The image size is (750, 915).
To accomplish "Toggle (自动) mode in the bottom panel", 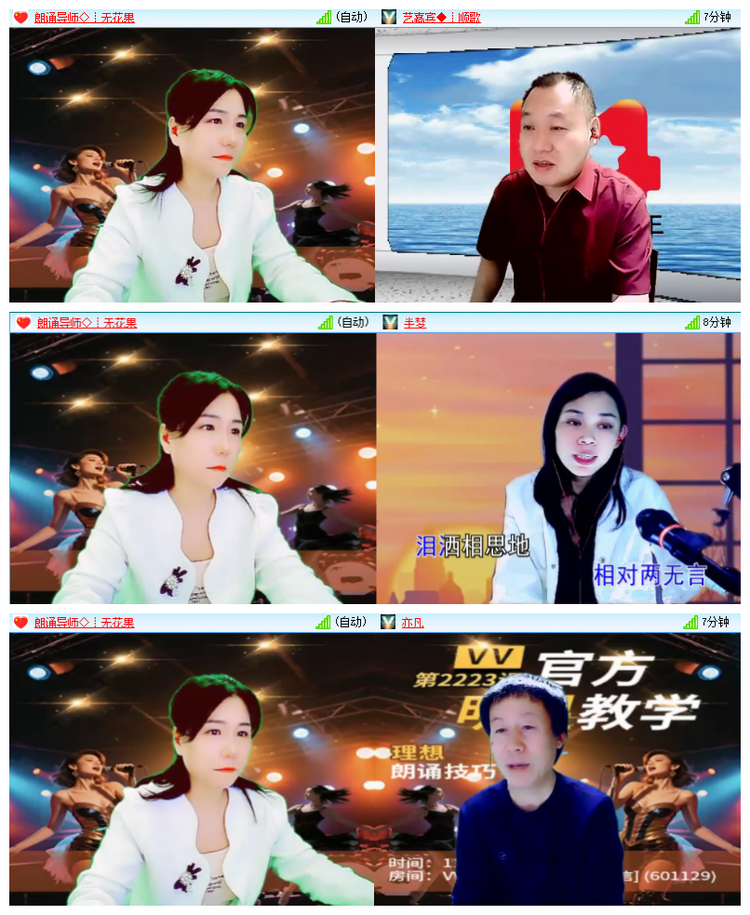I will (x=352, y=622).
